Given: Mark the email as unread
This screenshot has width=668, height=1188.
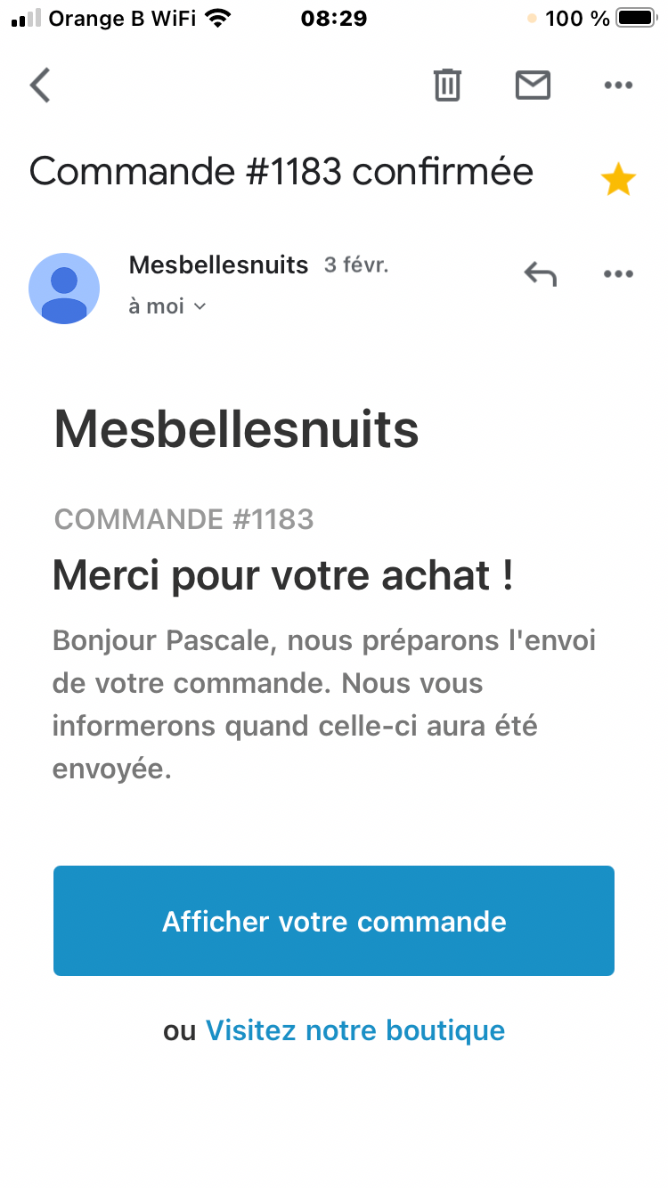Looking at the screenshot, I should point(533,86).
